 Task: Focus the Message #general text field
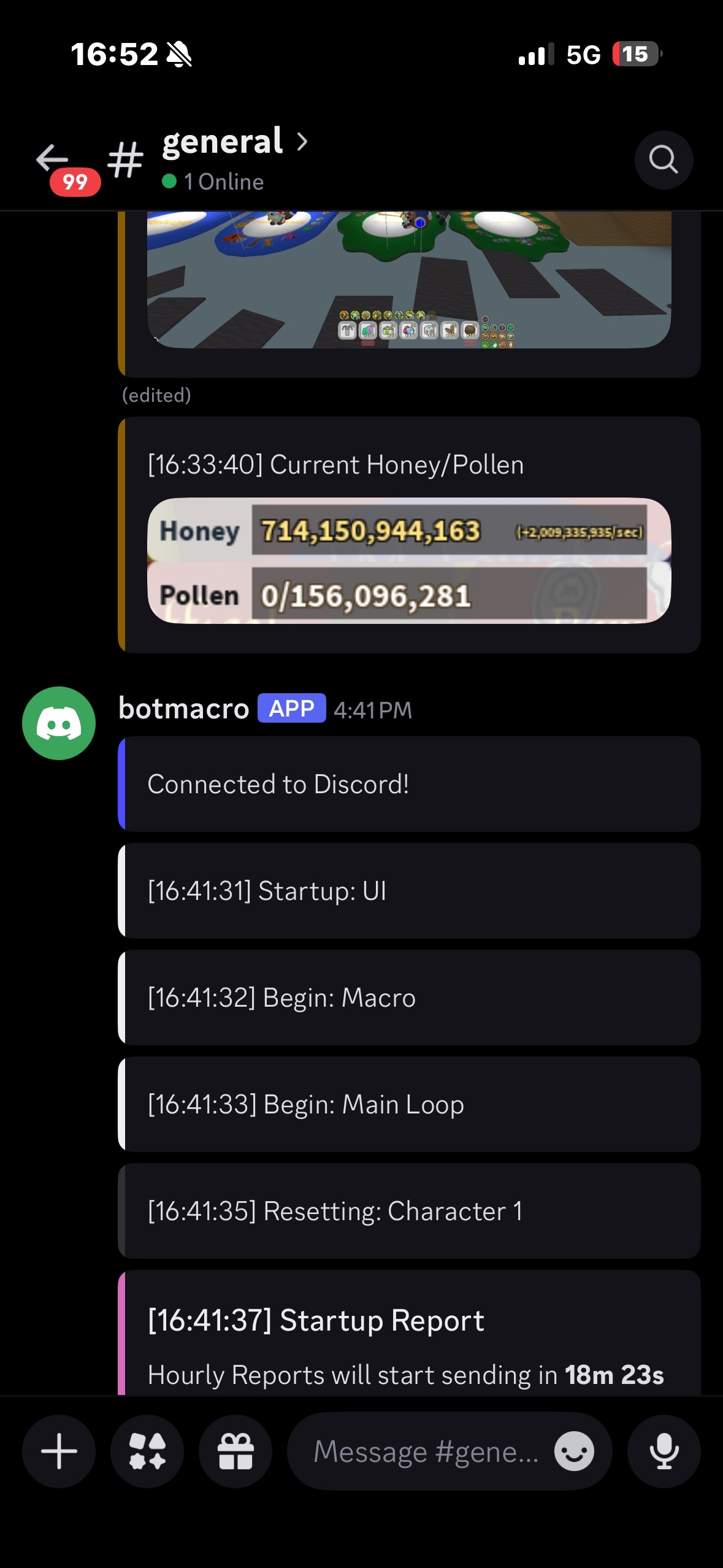(426, 1451)
